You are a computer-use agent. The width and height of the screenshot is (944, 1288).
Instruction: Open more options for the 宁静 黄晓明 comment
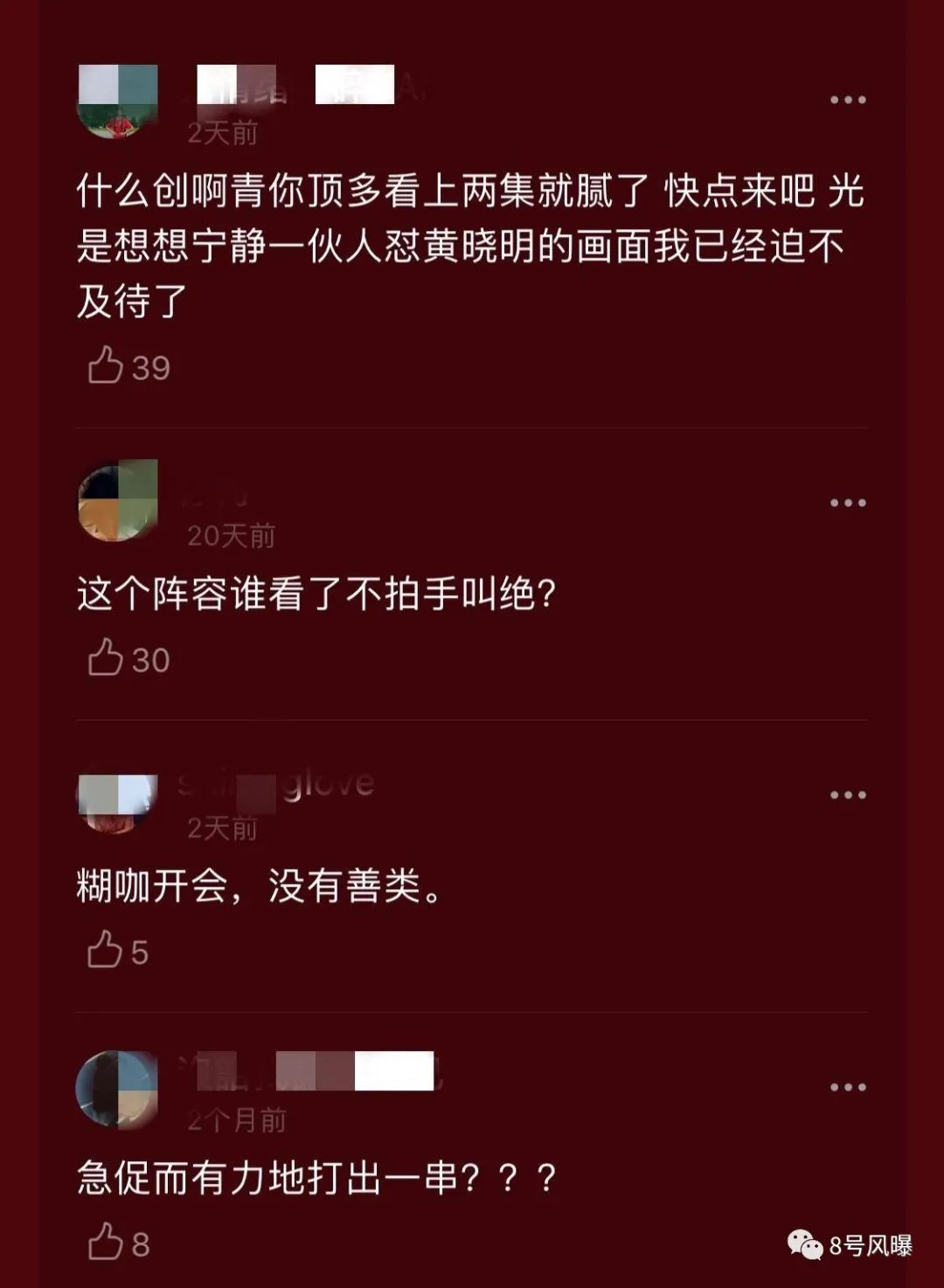point(847,100)
